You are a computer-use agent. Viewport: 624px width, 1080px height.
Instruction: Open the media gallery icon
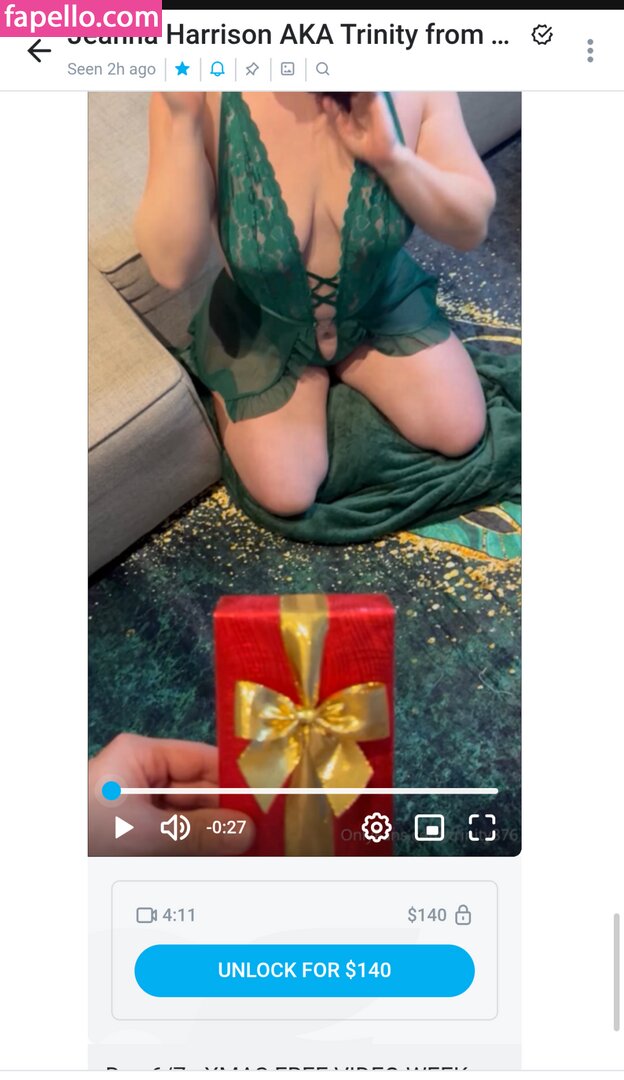click(287, 69)
